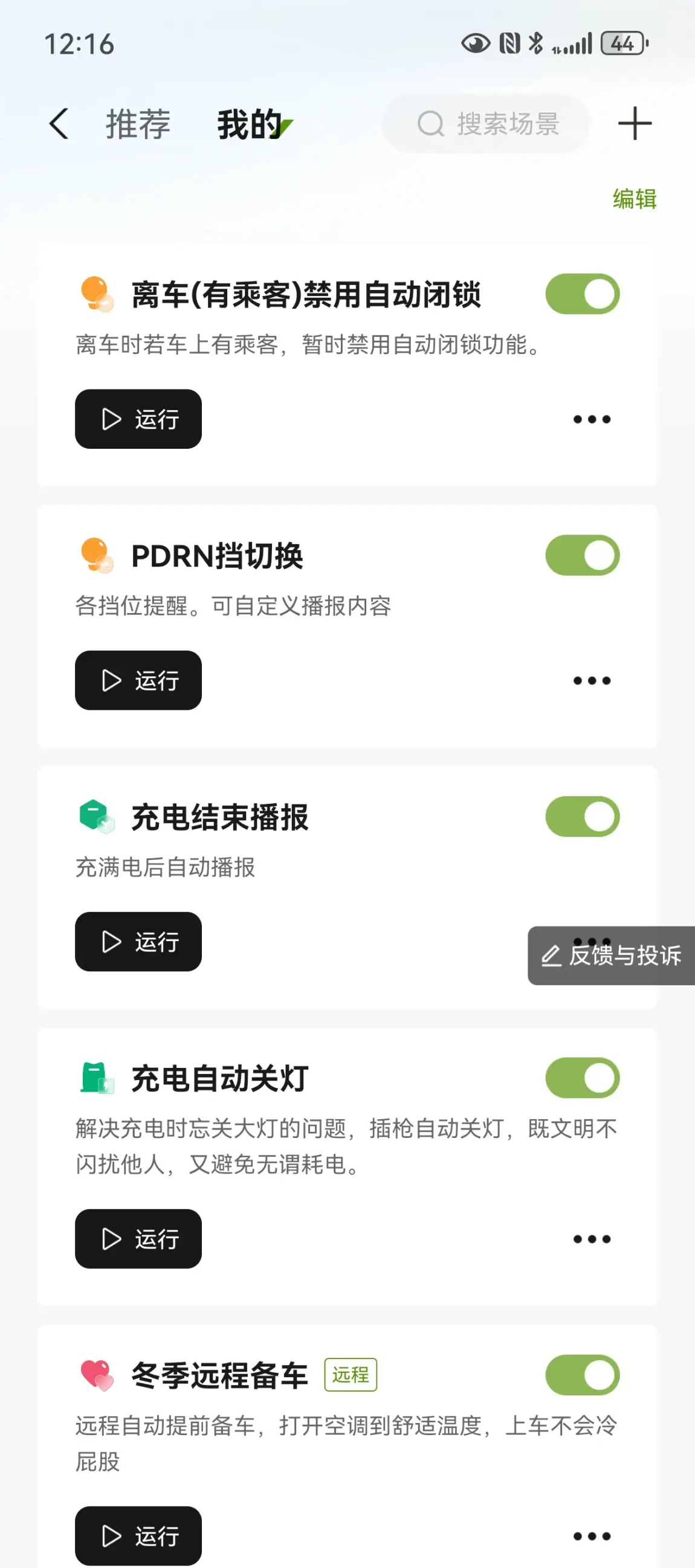Switch to the 推荐 tab
The image size is (695, 1568).
click(x=138, y=124)
